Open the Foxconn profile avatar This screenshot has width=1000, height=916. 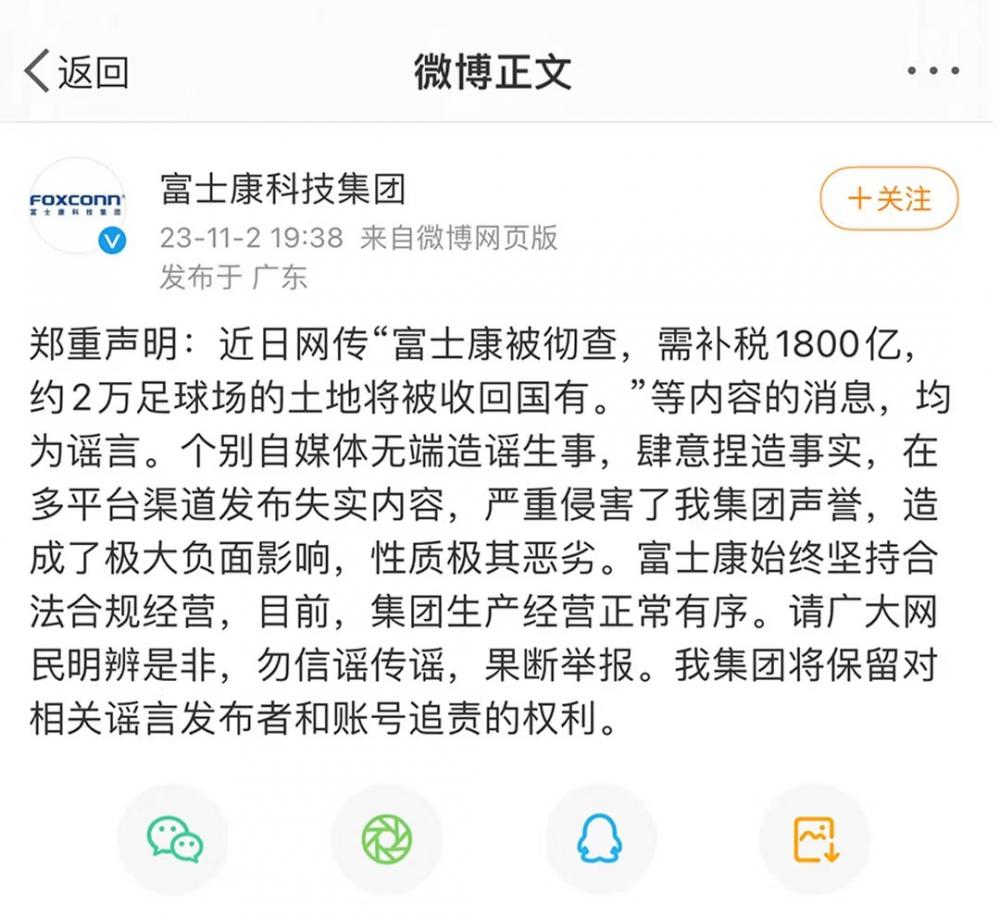pyautogui.click(x=77, y=204)
